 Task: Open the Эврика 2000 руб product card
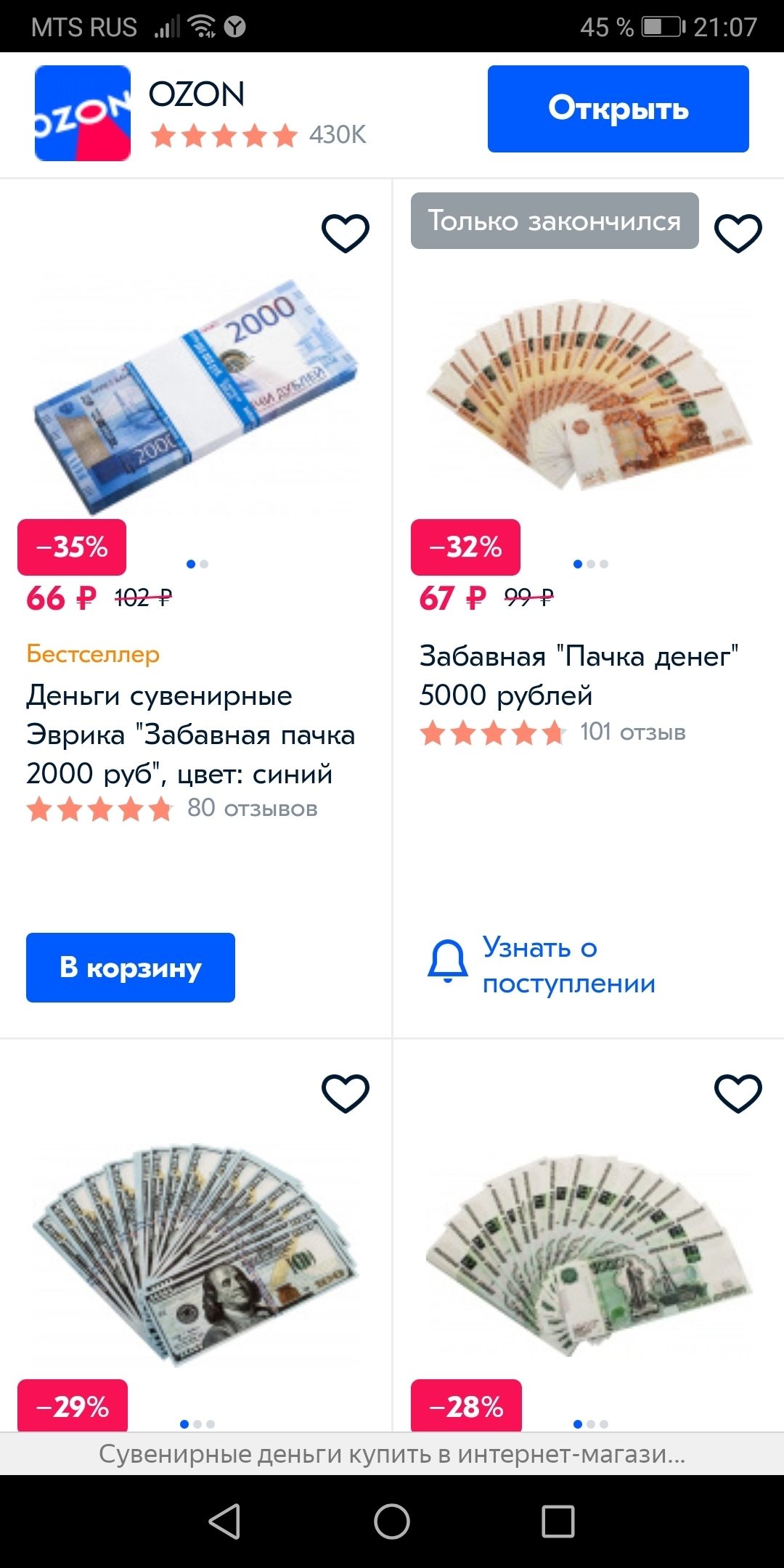(190, 734)
